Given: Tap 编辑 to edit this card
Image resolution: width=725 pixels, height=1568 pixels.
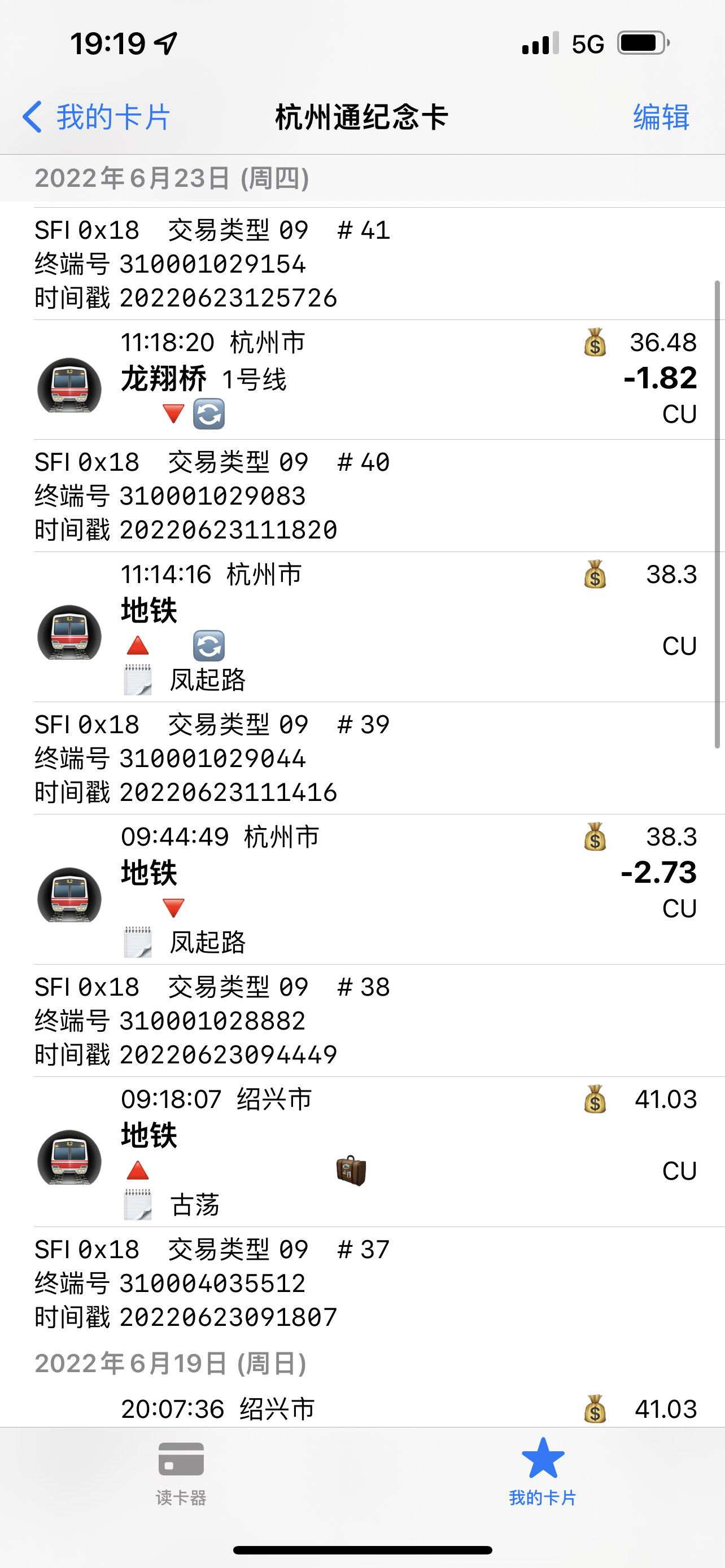Looking at the screenshot, I should click(x=661, y=117).
